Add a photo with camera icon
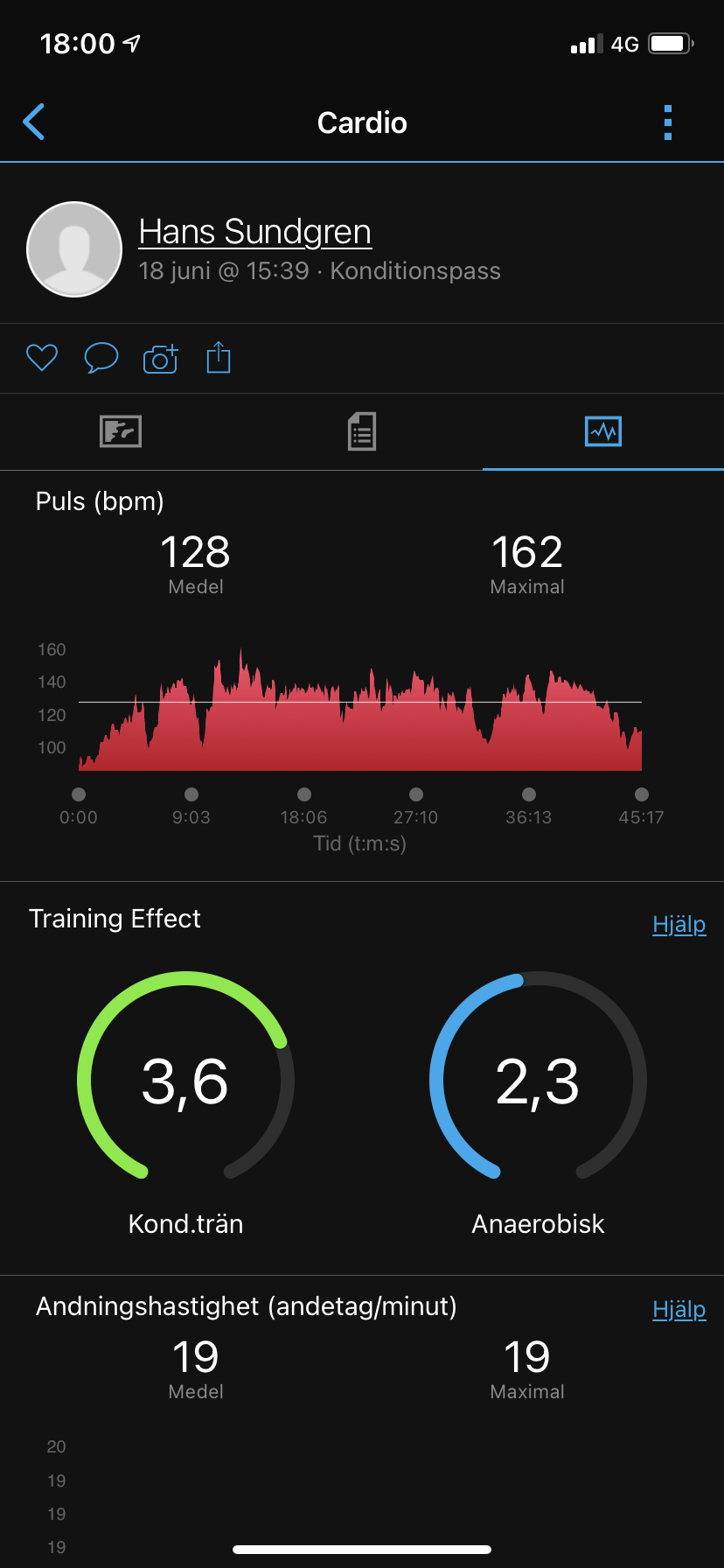The height and width of the screenshot is (1568, 724). [161, 358]
